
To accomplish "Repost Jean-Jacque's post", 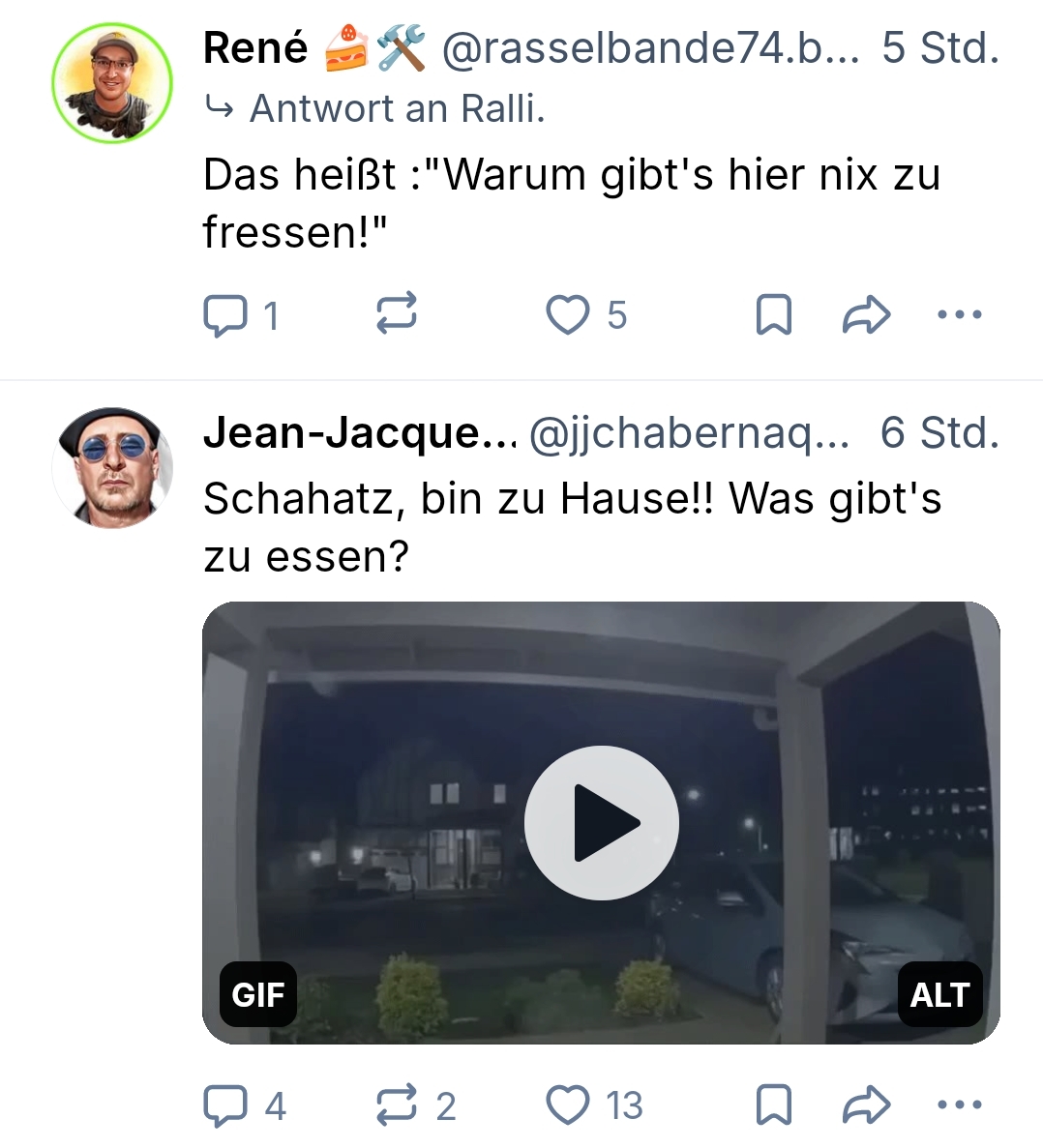I will click(x=396, y=1105).
